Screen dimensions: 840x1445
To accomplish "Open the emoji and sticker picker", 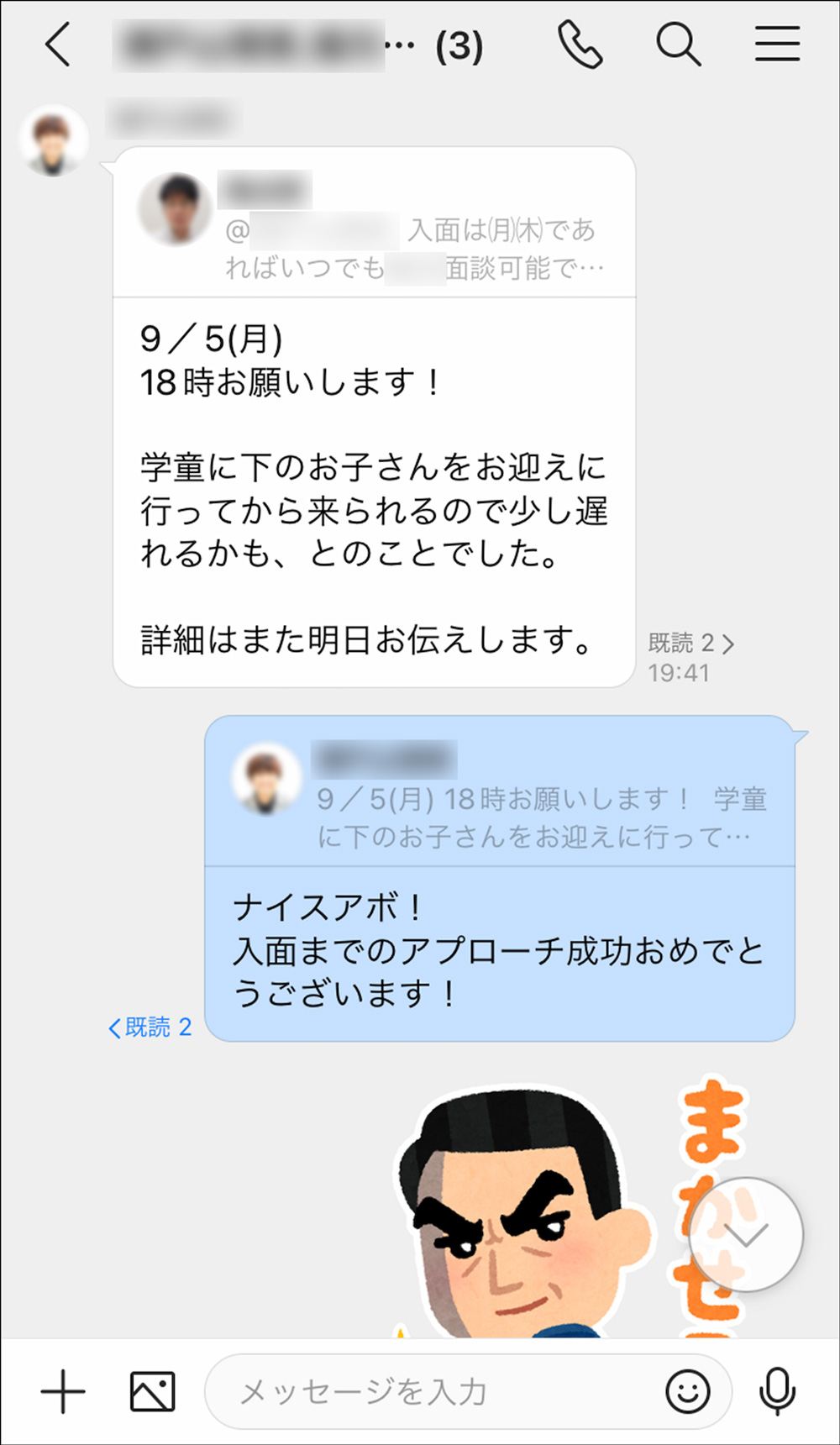I will (x=688, y=1391).
